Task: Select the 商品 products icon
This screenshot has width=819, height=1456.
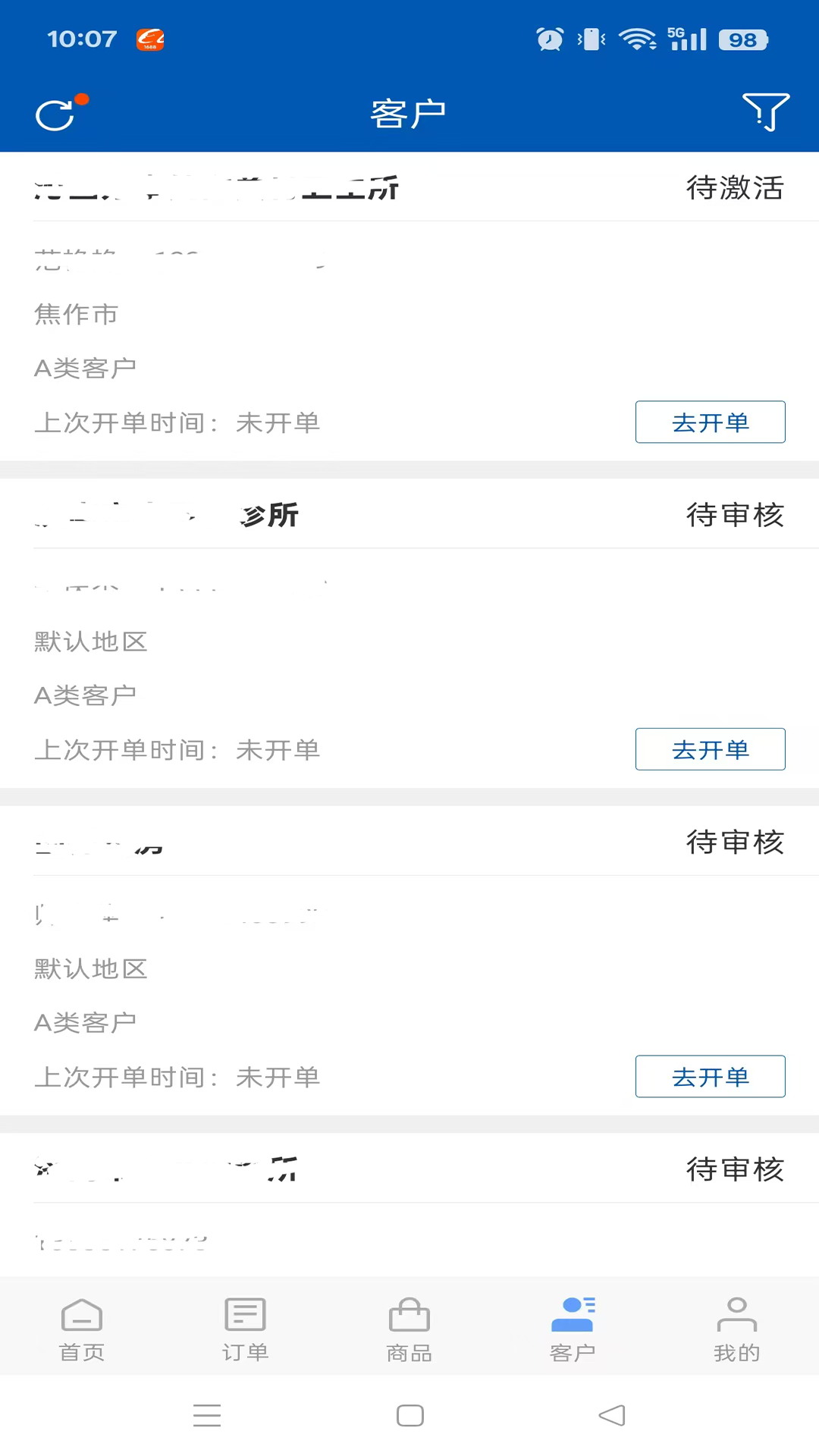Action: pos(409,1327)
